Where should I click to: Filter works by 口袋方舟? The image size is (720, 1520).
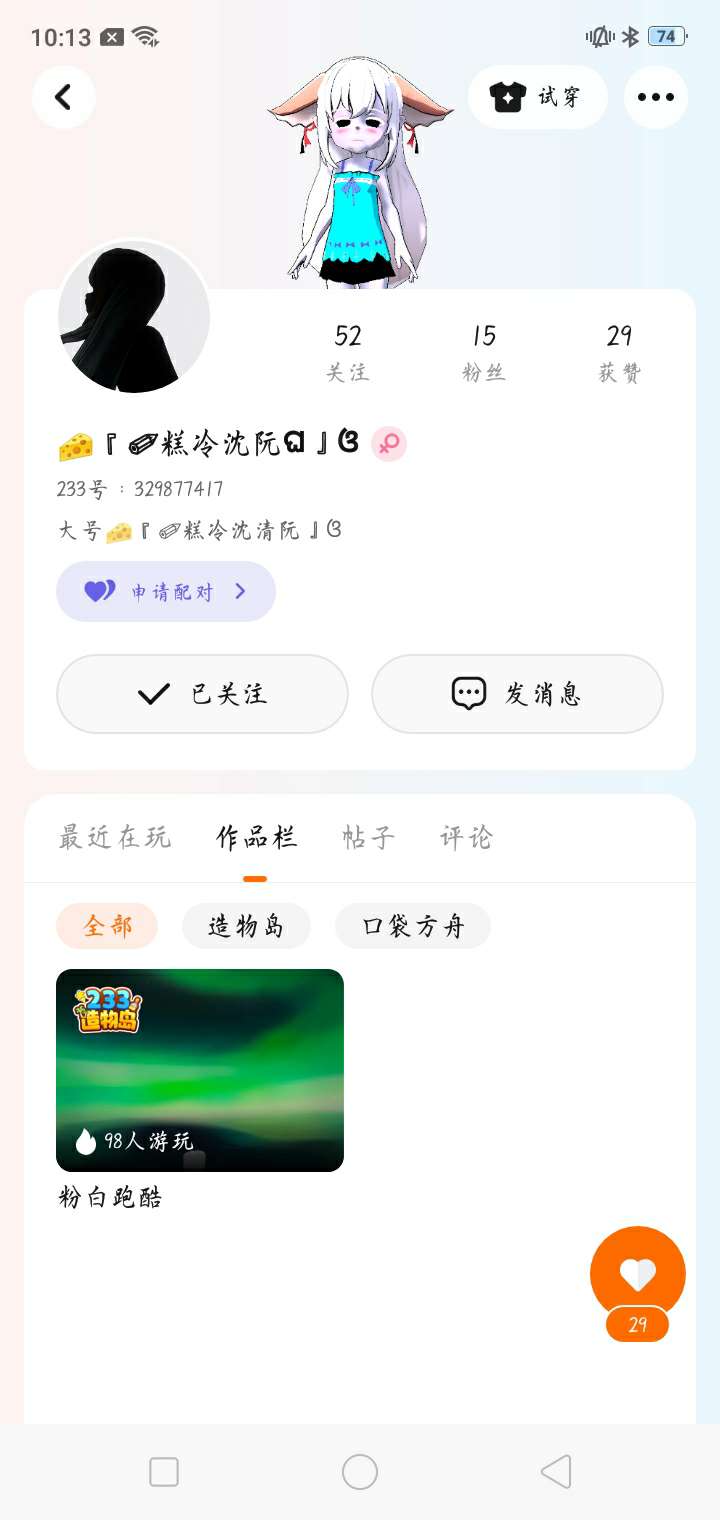coord(413,926)
